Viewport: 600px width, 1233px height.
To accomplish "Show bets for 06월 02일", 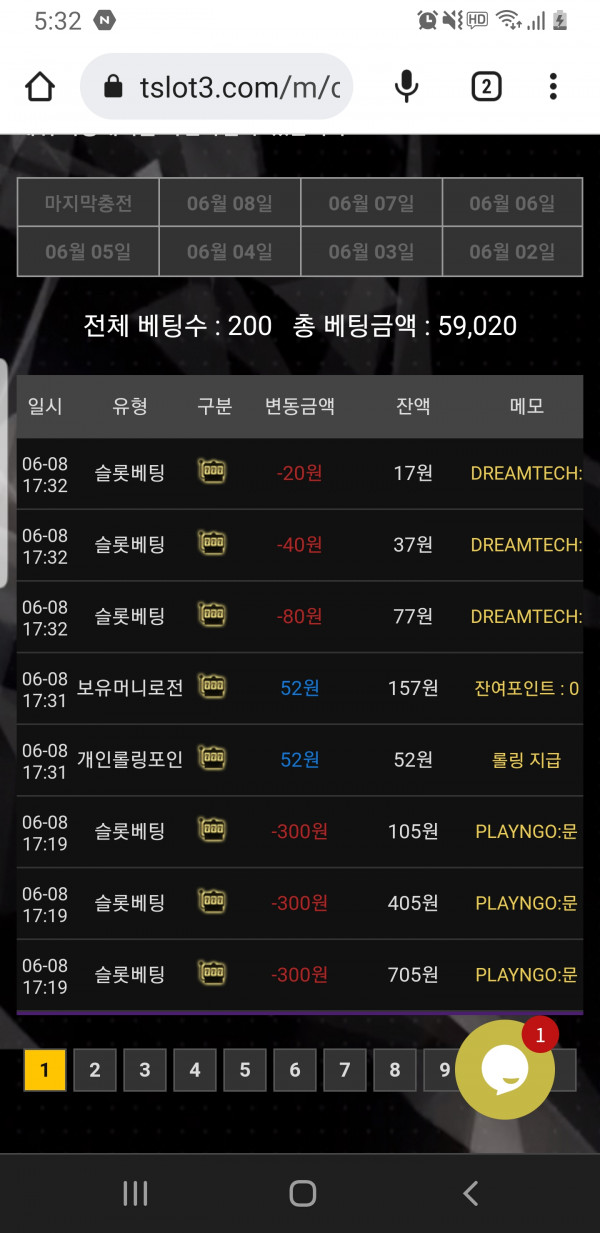I will coord(512,251).
